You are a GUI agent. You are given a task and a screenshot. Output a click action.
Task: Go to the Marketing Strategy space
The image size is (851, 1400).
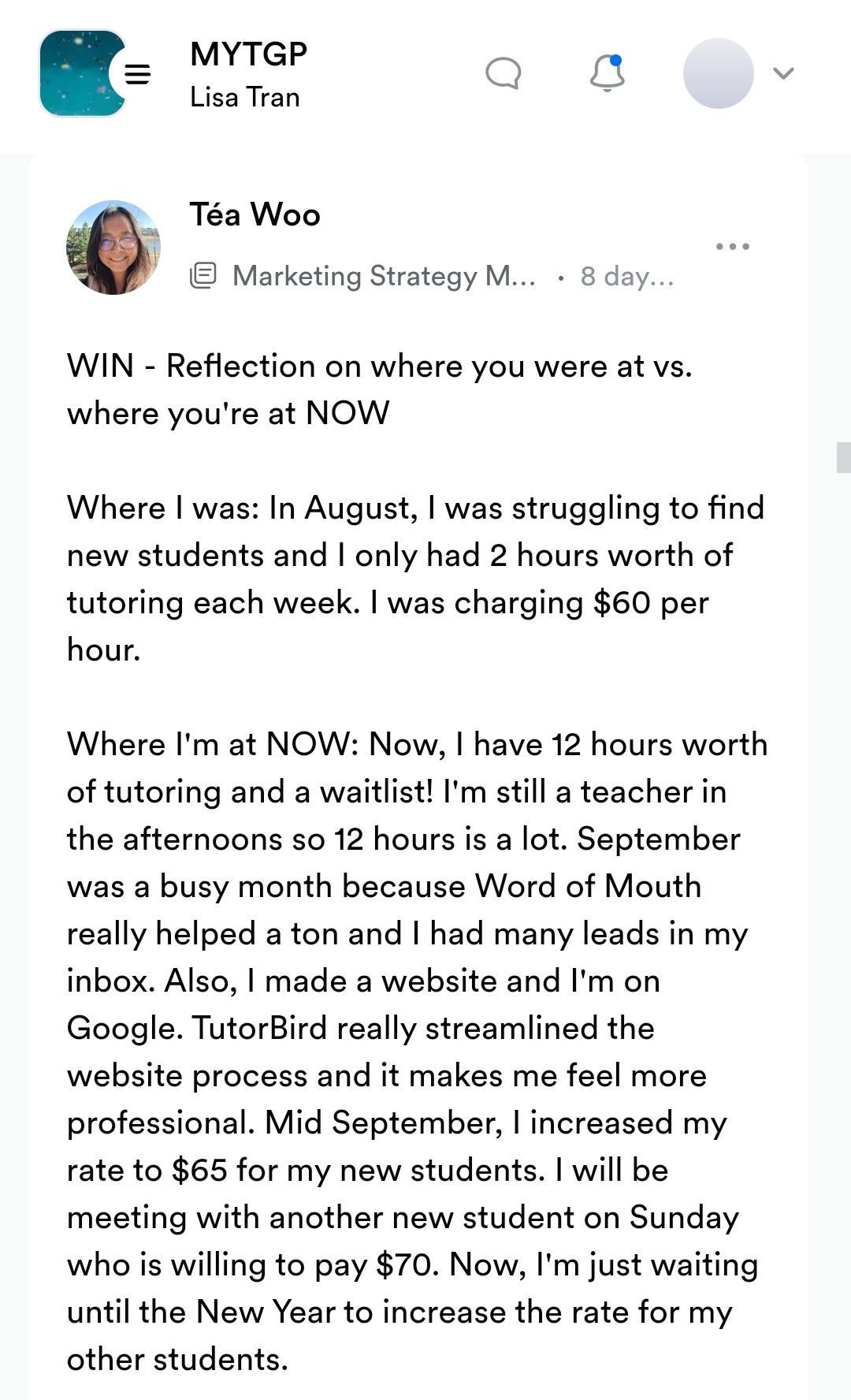(384, 276)
